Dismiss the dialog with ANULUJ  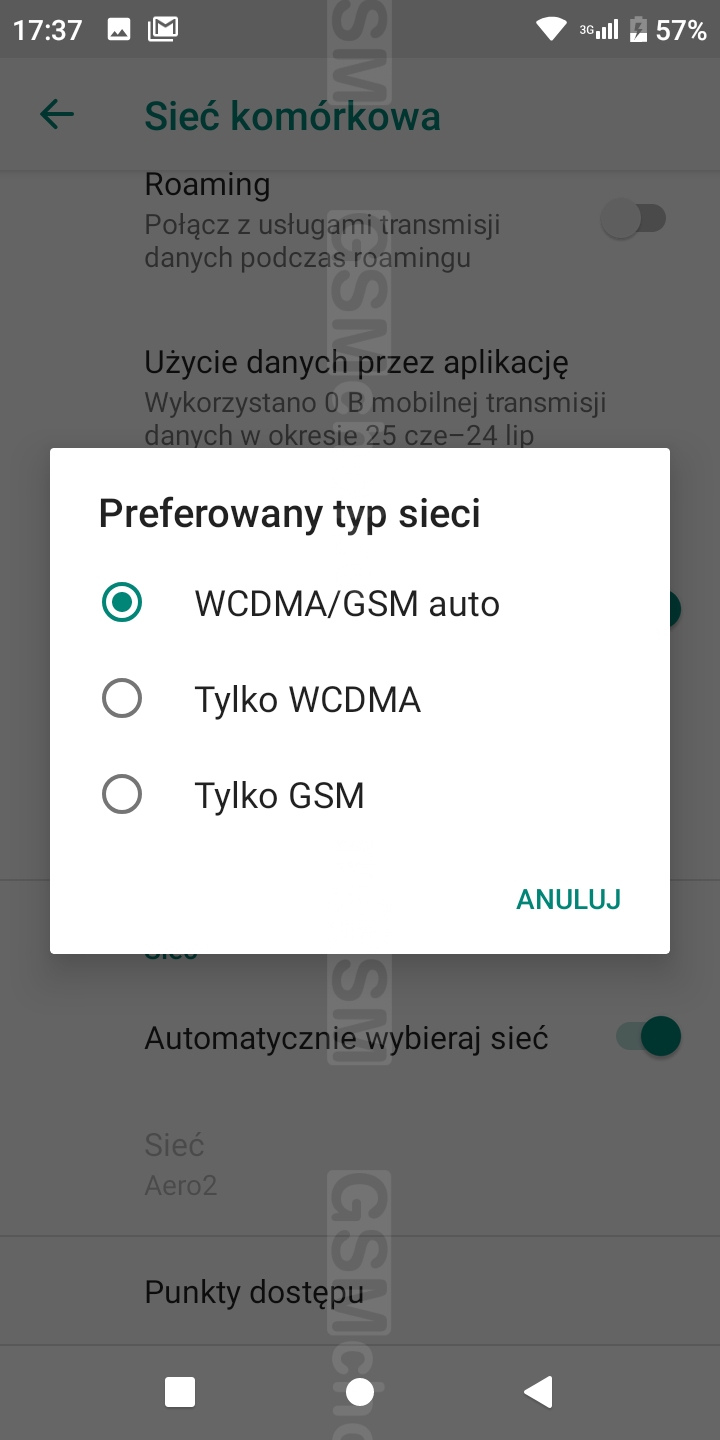click(568, 899)
